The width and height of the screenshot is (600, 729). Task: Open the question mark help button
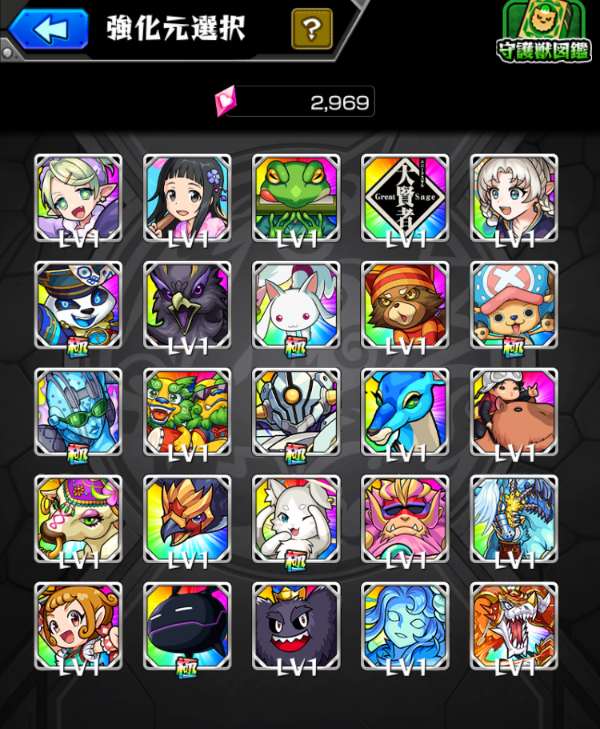point(312,29)
